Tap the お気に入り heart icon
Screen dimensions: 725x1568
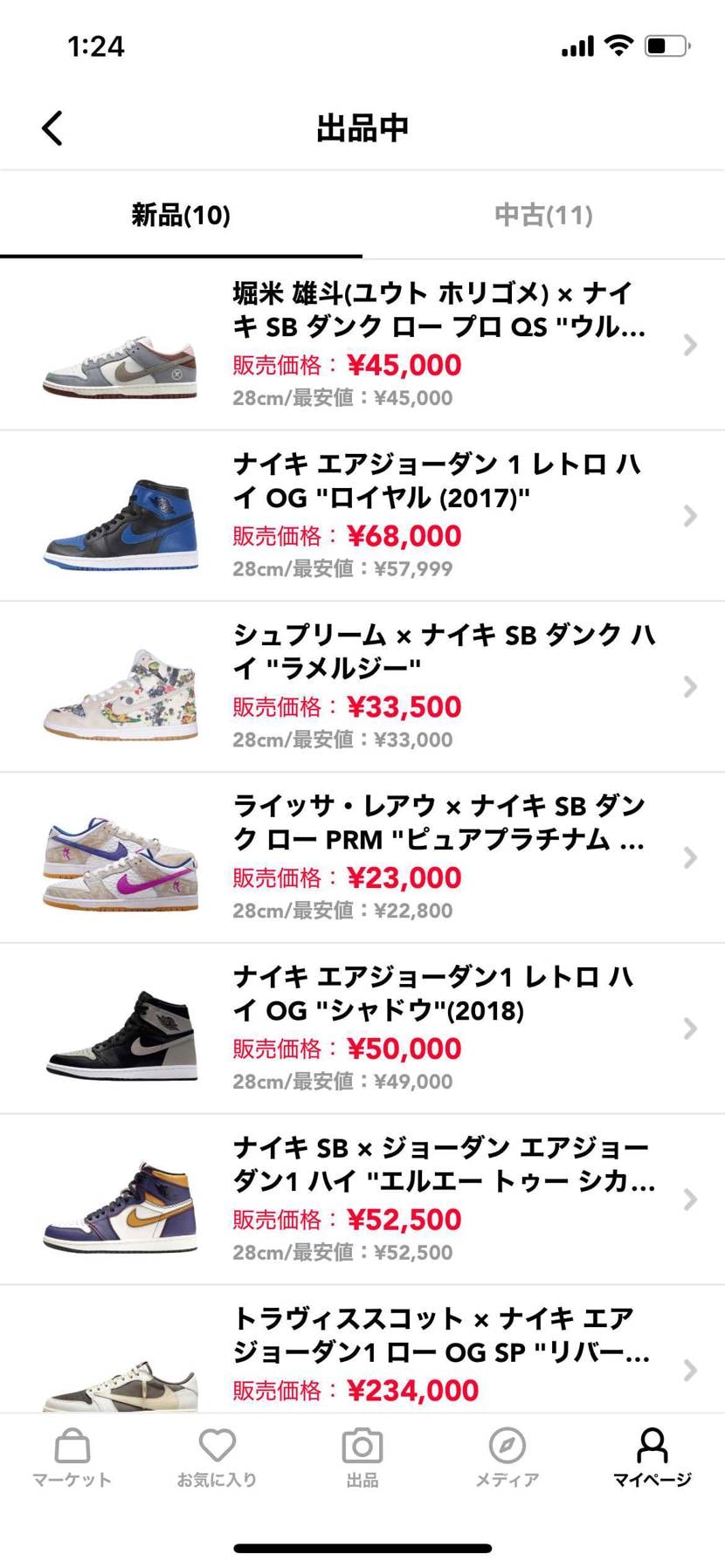216,1449
